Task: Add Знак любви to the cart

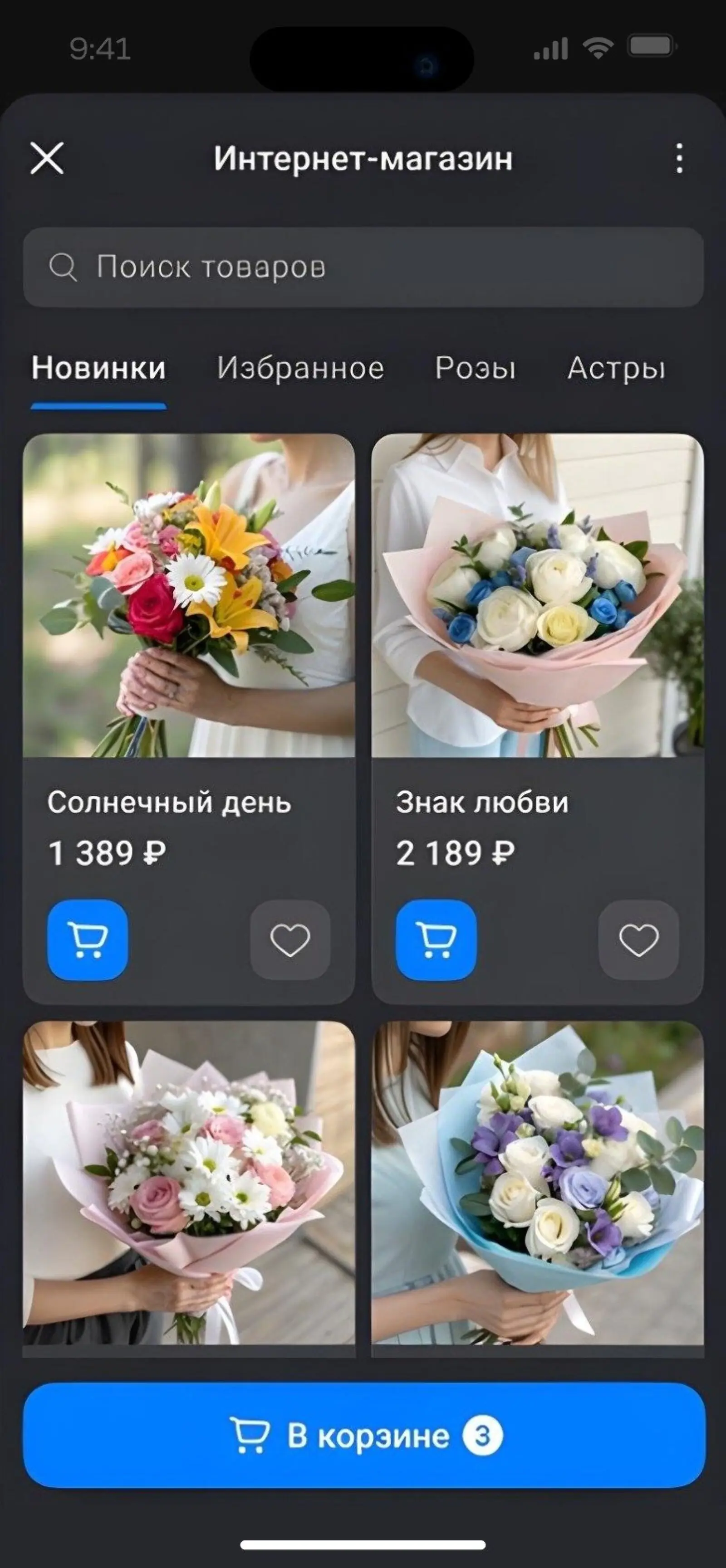Action: 436,940
